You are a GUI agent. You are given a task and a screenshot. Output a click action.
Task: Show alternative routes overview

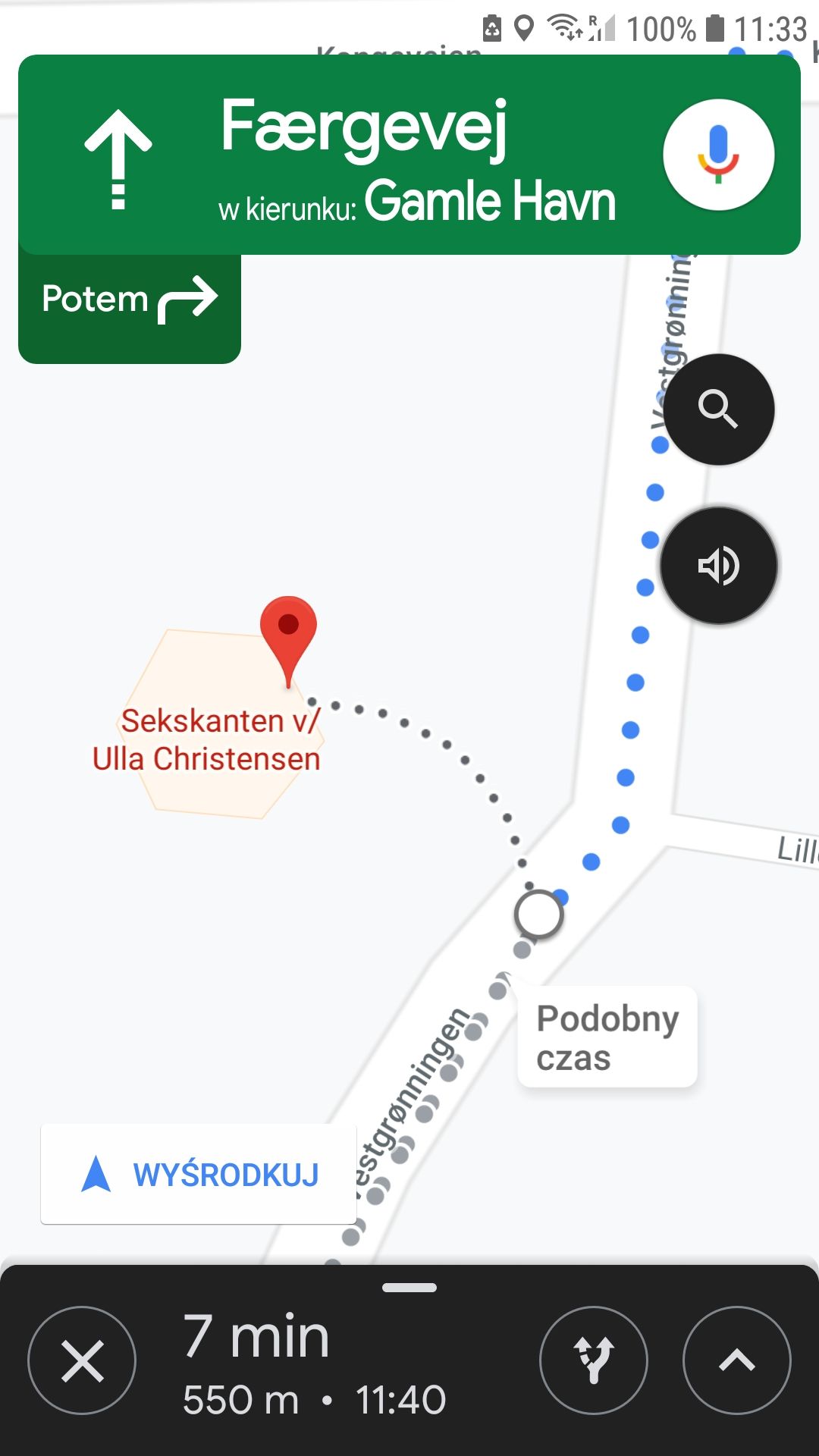click(x=593, y=1360)
